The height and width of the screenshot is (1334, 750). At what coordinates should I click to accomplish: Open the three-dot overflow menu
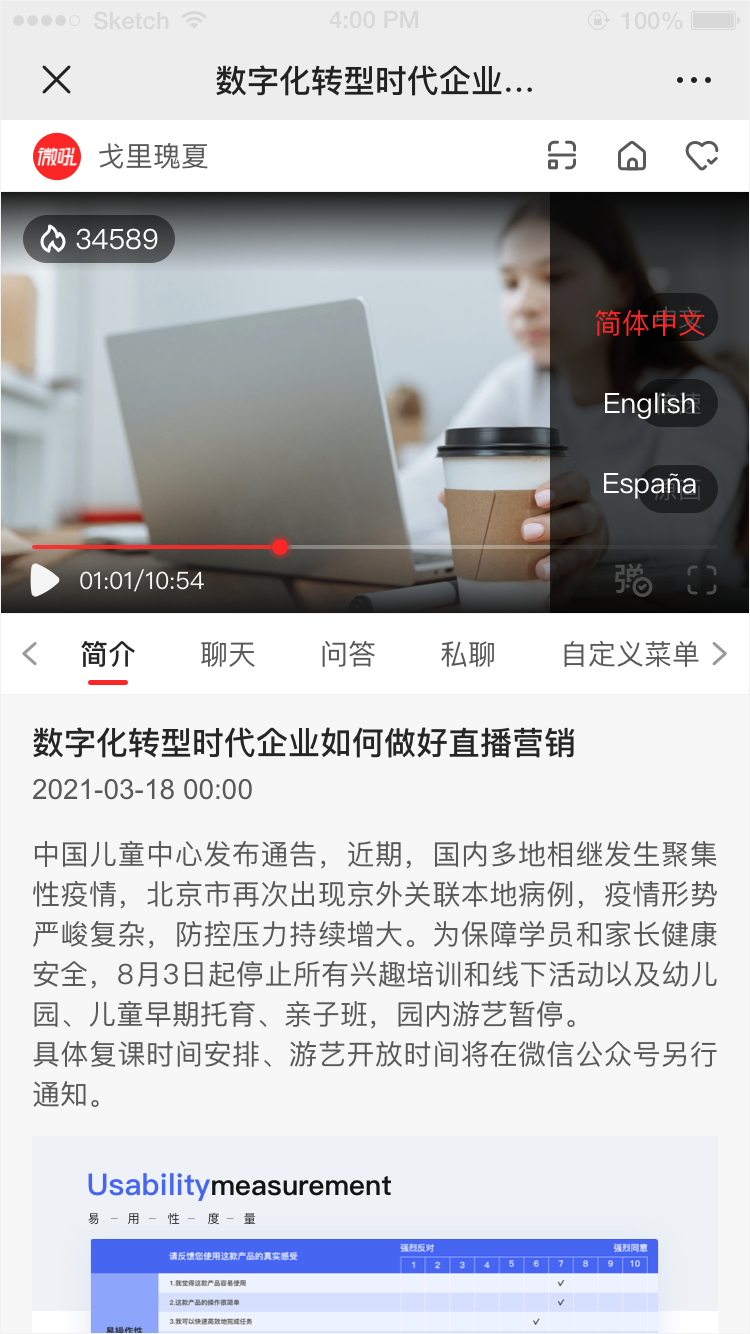[x=693, y=81]
